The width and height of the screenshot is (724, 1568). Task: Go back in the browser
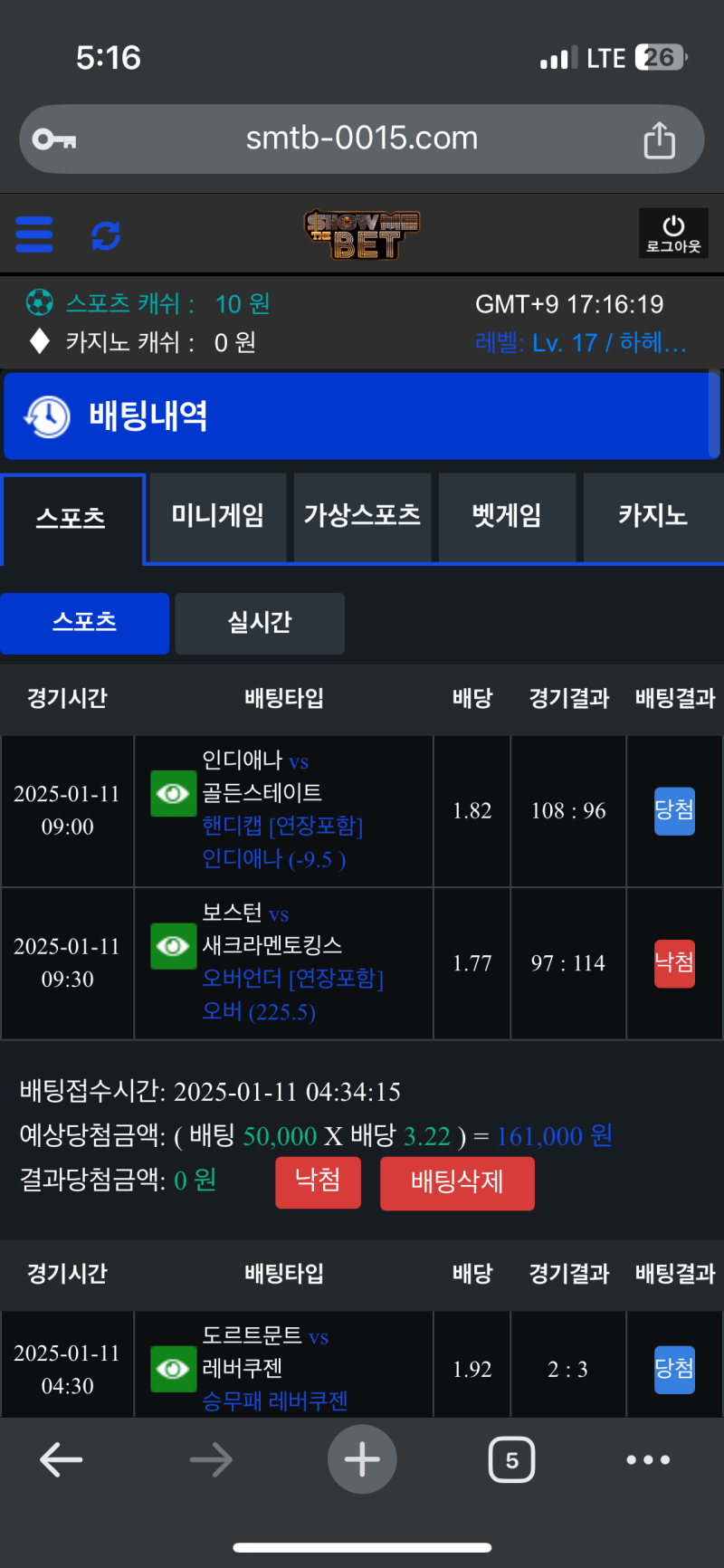point(62,1459)
